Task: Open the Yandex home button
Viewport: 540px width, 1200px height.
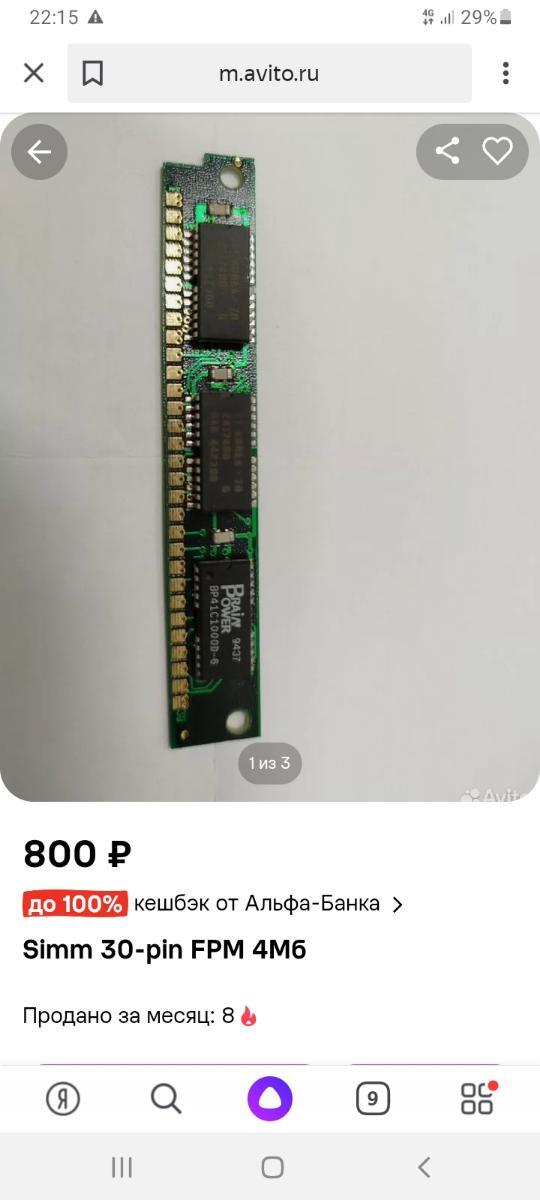Action: click(63, 1099)
